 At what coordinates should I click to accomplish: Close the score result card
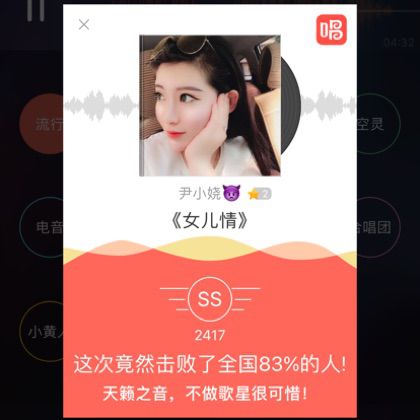[84, 24]
